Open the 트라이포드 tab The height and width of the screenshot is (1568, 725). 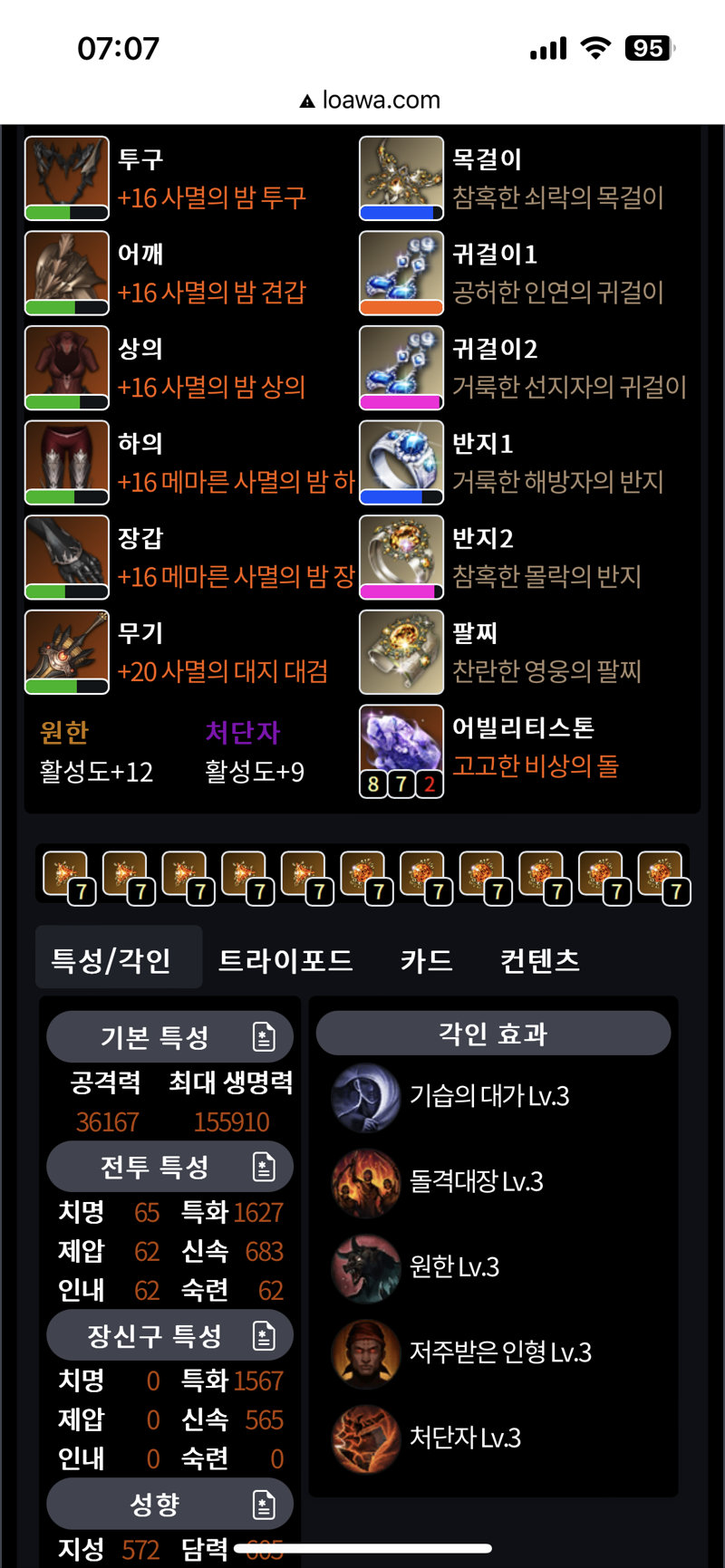[x=285, y=959]
